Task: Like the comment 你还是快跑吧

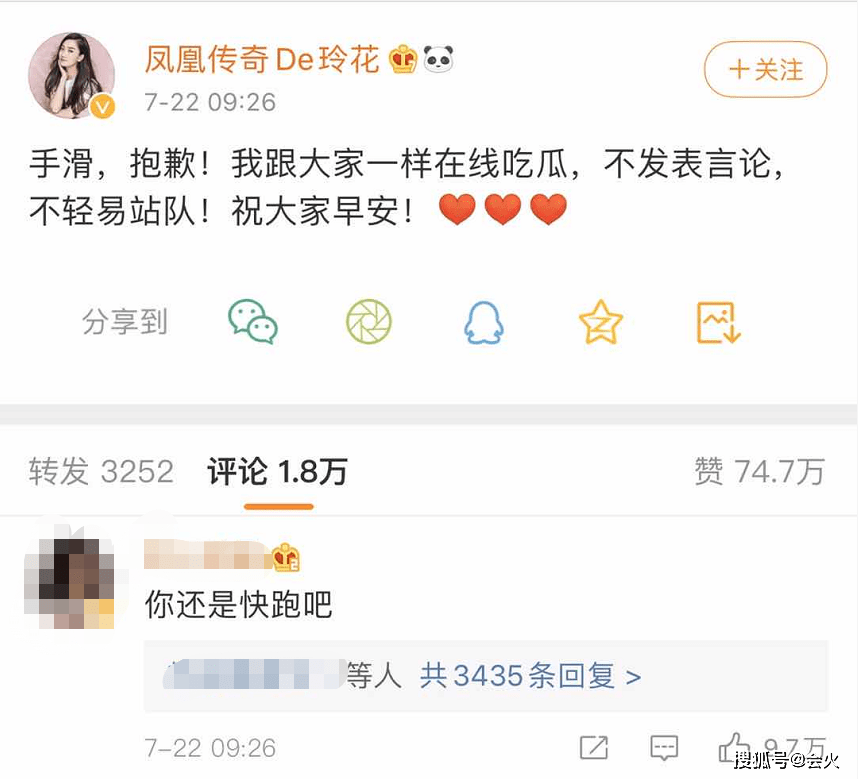Action: pyautogui.click(x=735, y=748)
